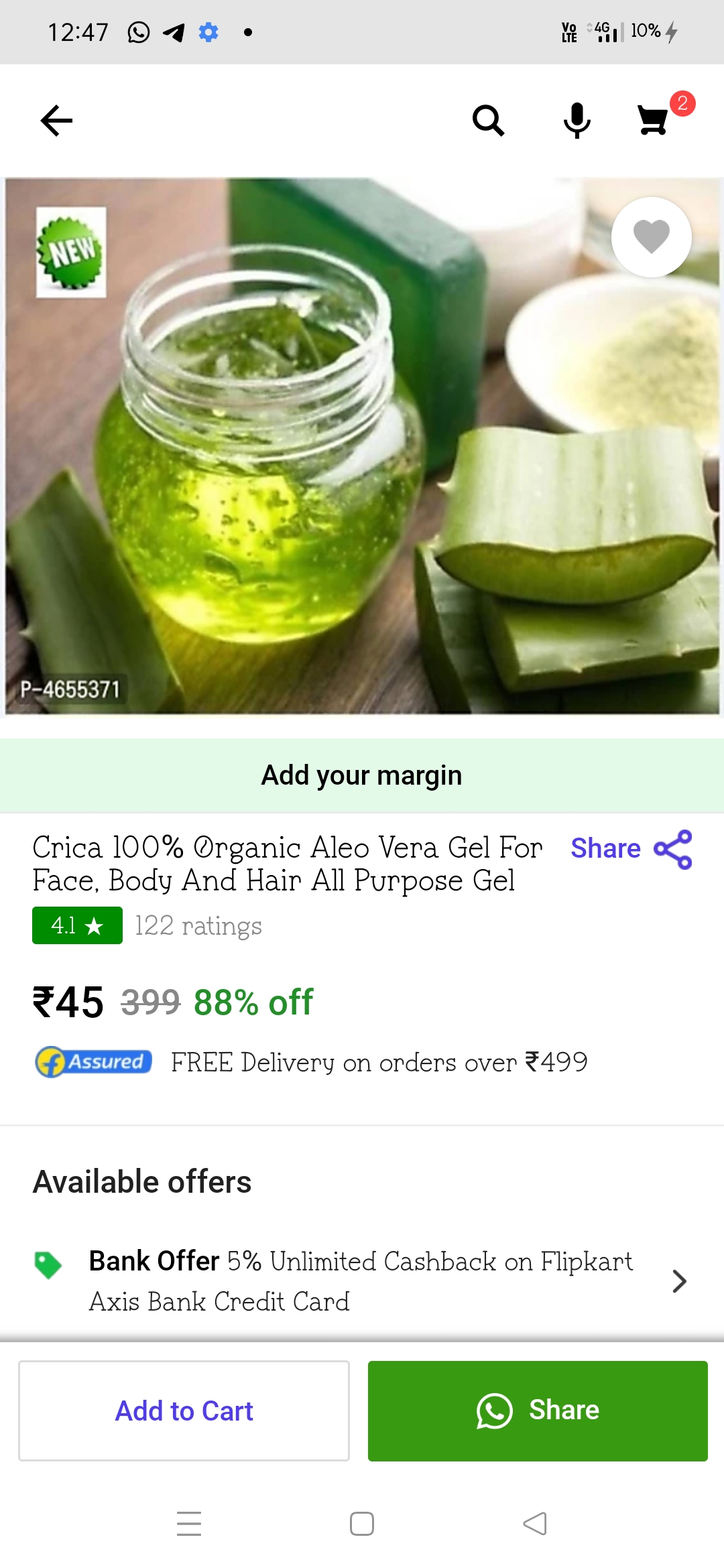
Task: Open the shopping cart
Action: pyautogui.click(x=654, y=121)
